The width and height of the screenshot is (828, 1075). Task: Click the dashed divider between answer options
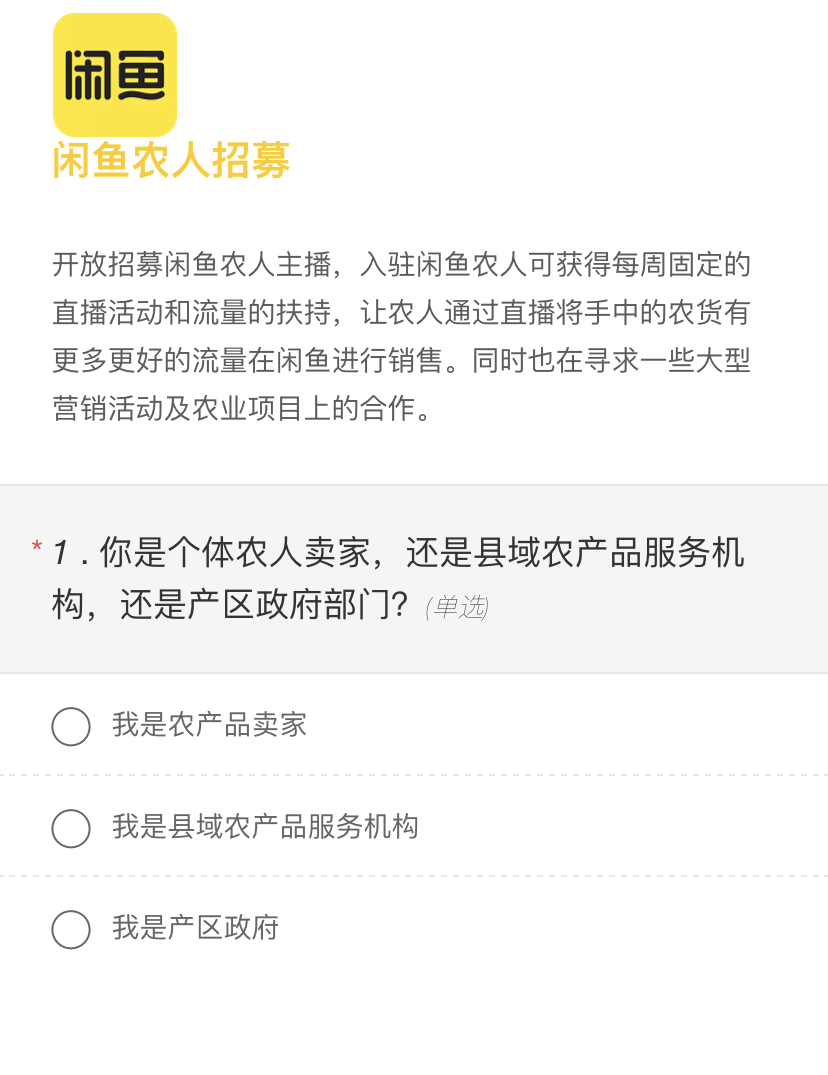coord(414,777)
